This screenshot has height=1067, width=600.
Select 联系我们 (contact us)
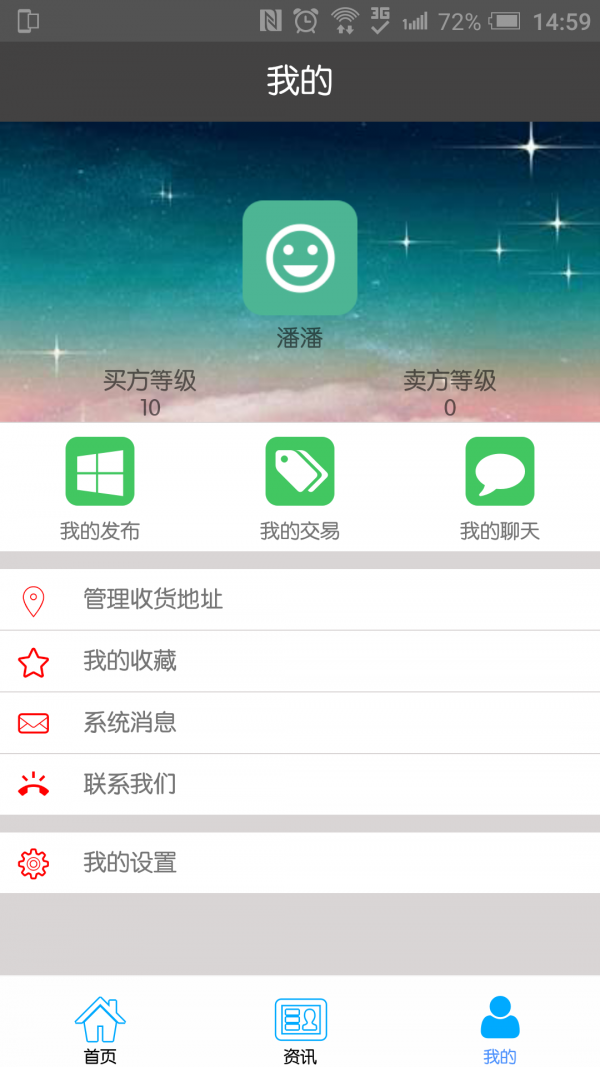tap(300, 784)
